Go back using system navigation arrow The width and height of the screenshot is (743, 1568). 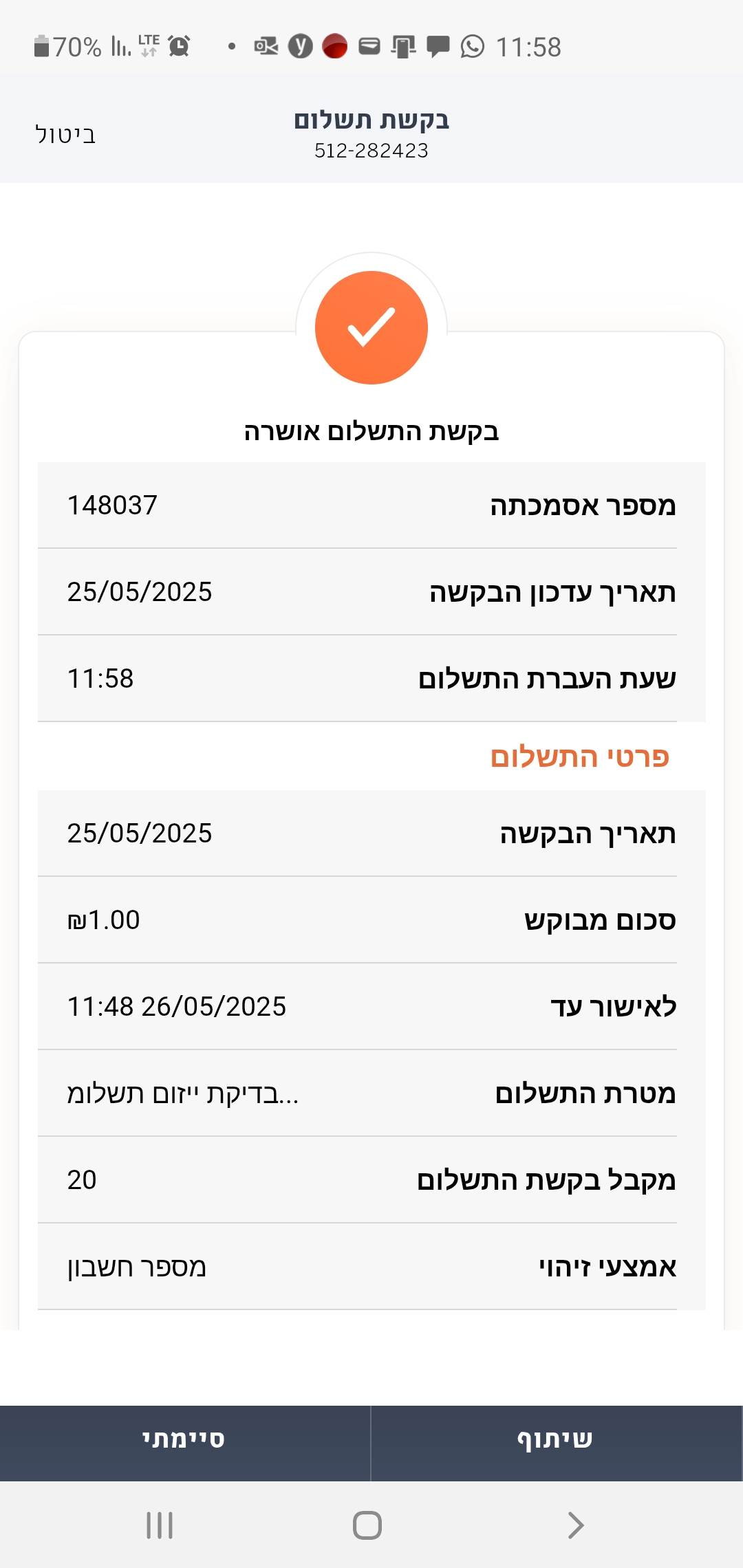pos(575,1525)
